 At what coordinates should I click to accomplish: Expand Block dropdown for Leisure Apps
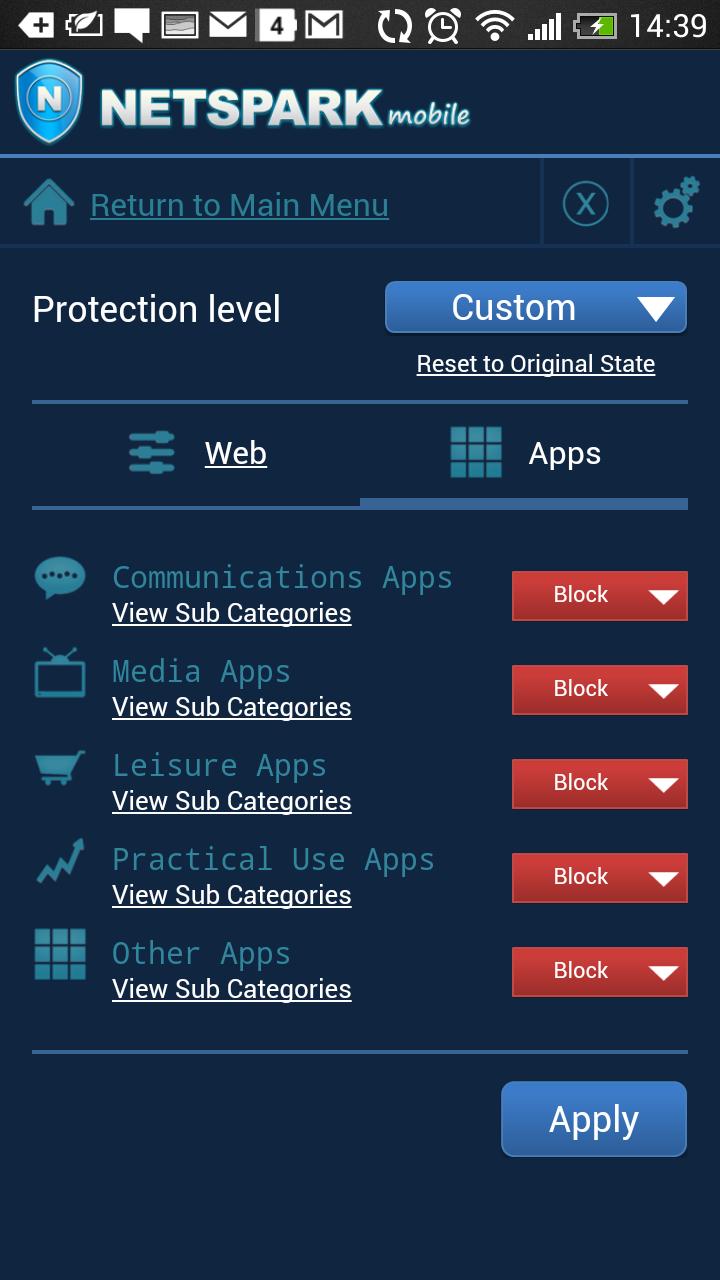click(599, 783)
